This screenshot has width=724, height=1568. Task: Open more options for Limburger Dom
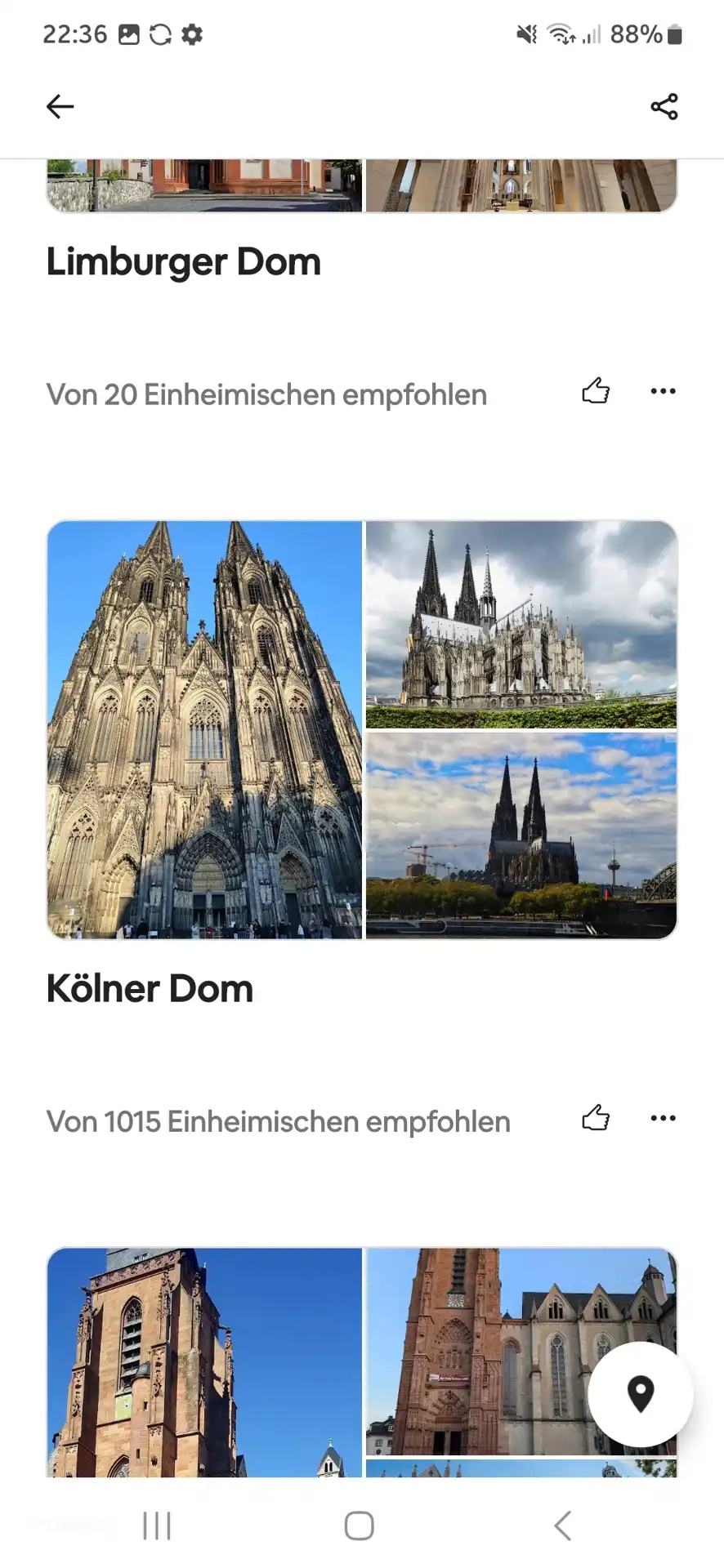(x=663, y=391)
